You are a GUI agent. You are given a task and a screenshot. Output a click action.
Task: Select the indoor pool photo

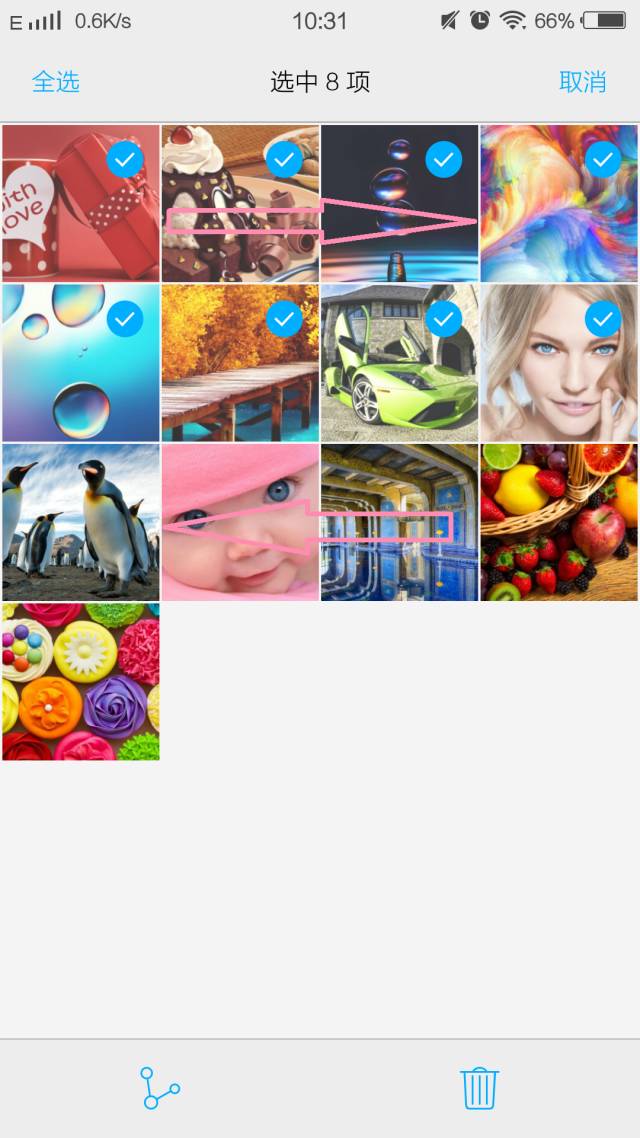click(400, 522)
